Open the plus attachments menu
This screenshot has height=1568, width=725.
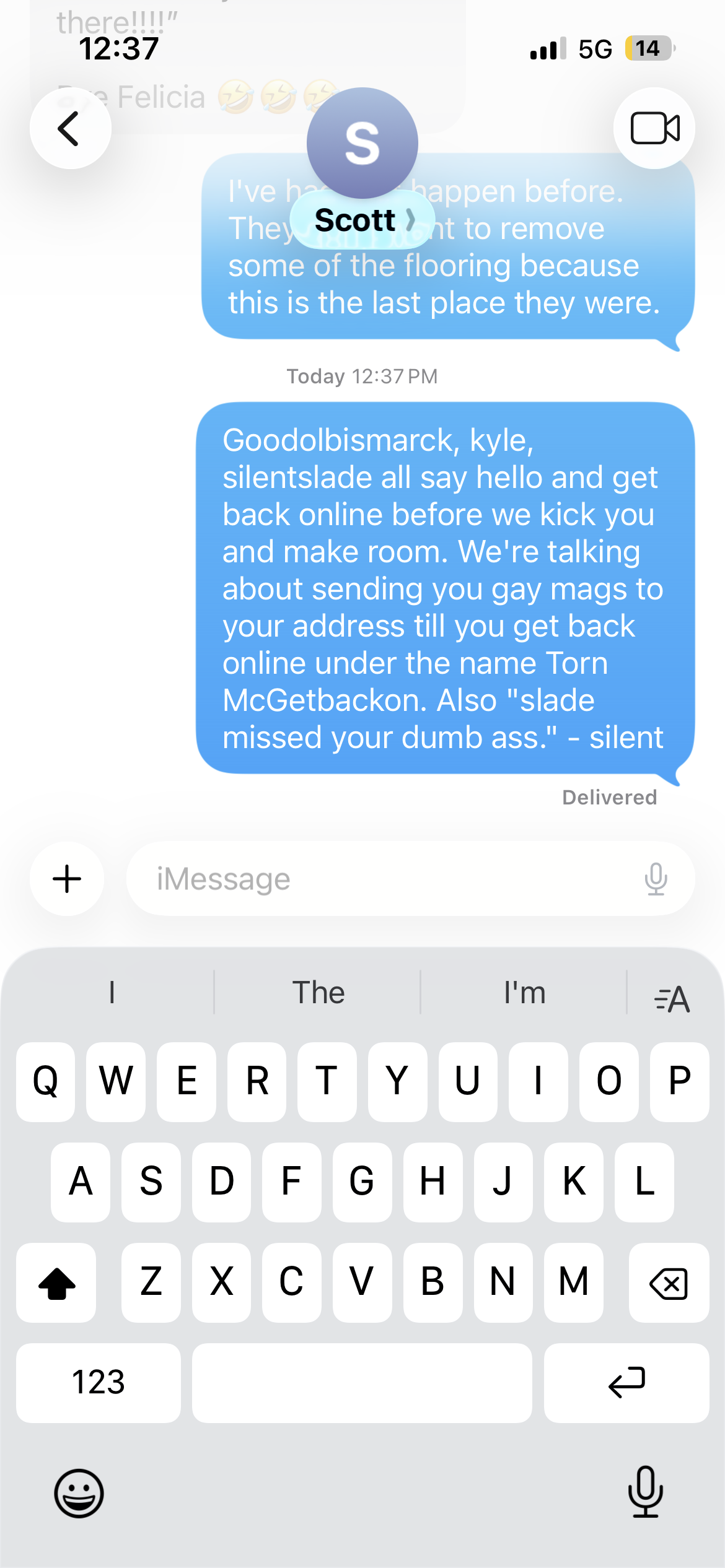point(67,879)
